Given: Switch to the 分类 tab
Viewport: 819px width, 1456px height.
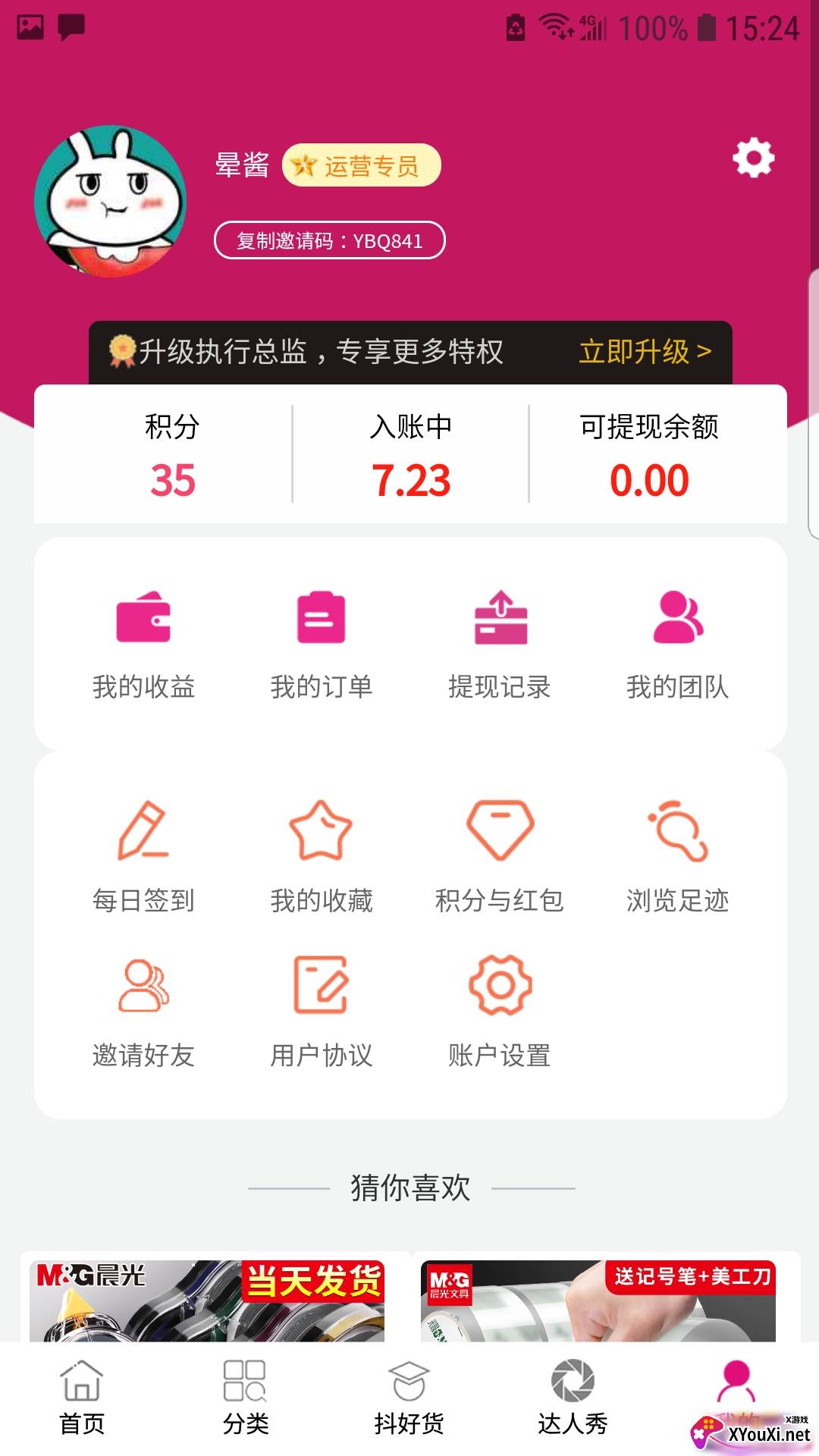Looking at the screenshot, I should coord(245,1398).
